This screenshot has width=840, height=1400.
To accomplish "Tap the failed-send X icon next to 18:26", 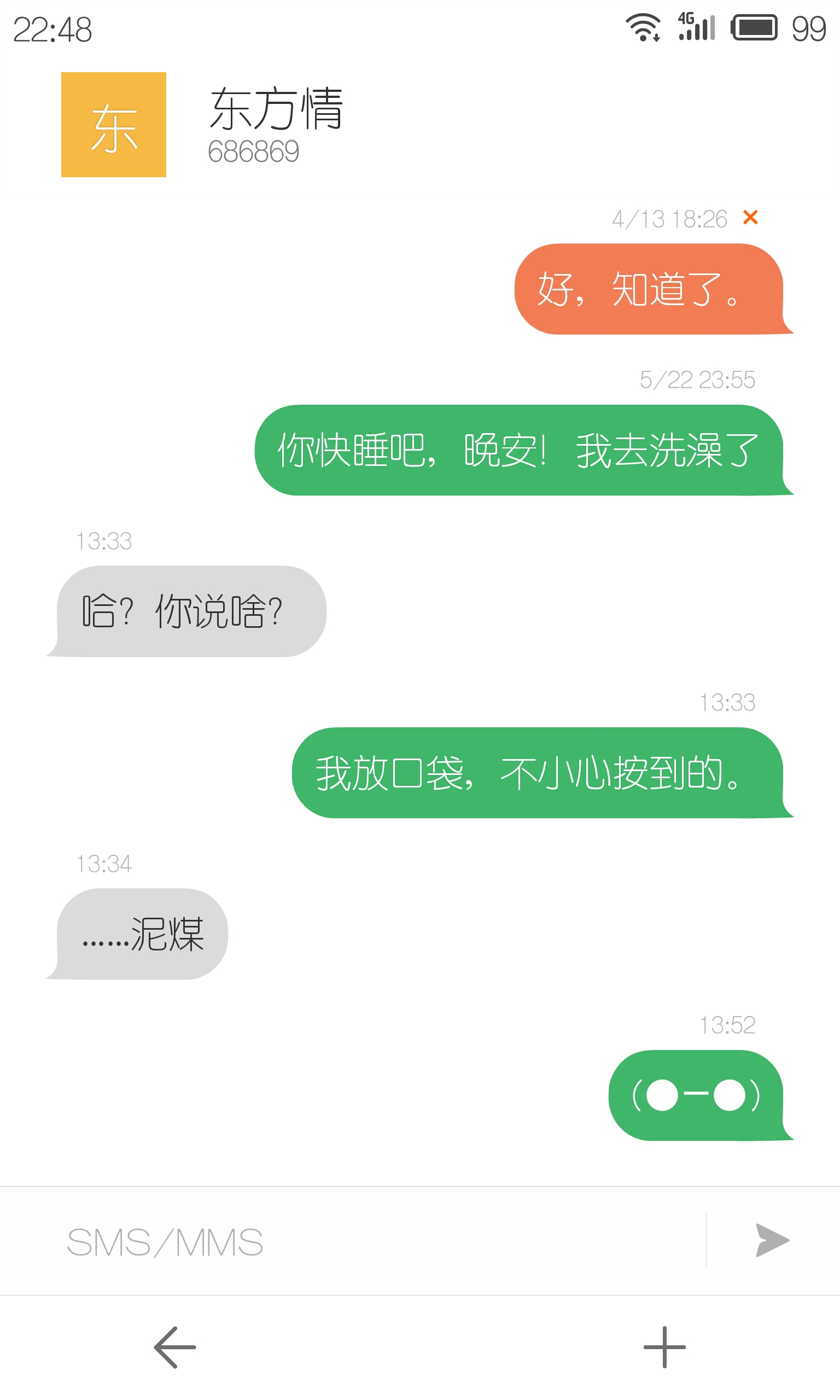I will pos(750,217).
